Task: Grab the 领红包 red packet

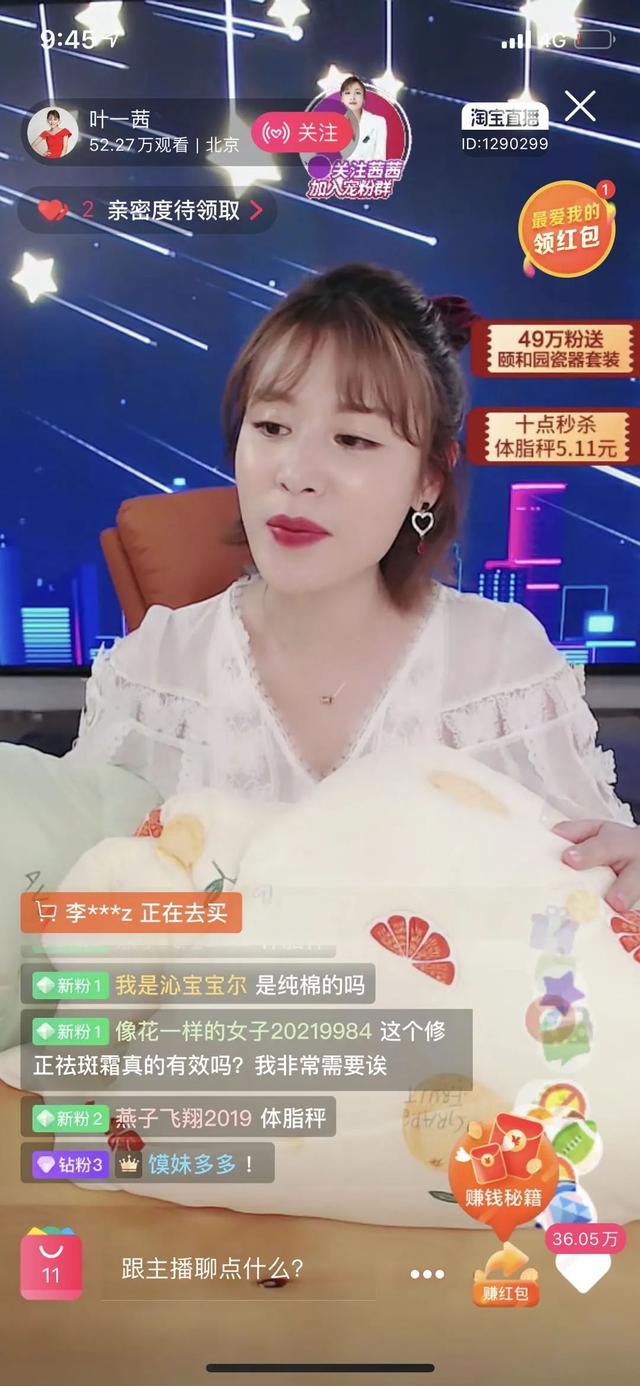Action: coord(567,229)
